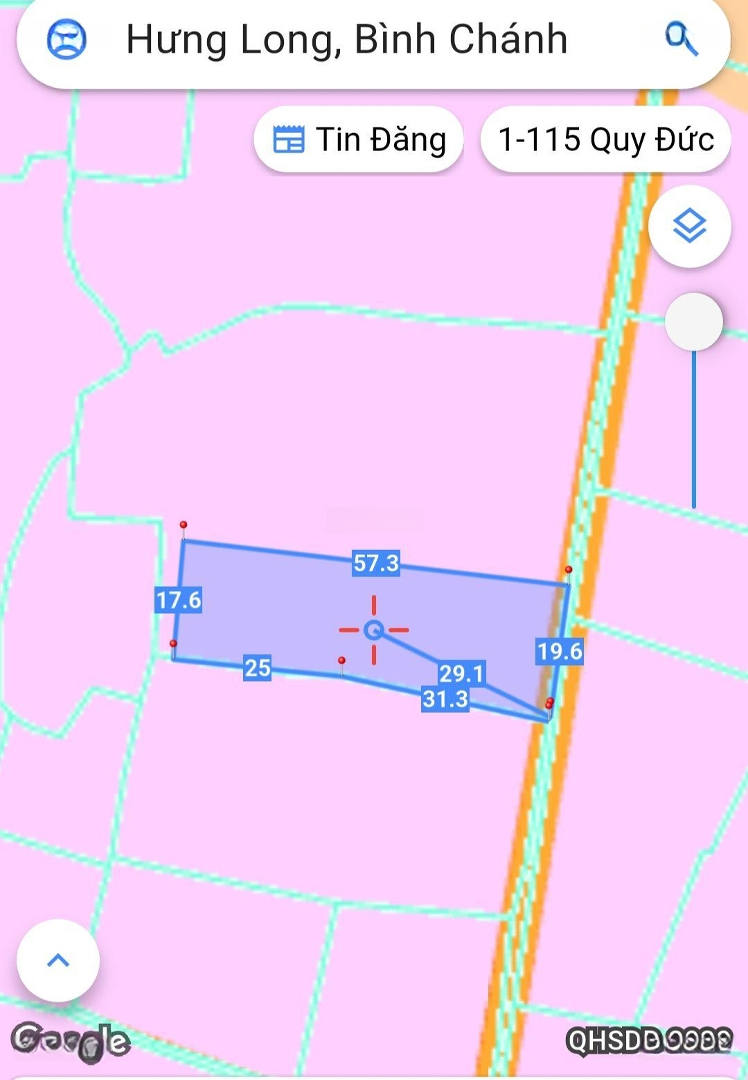Open the Tin Đăng listings chip
This screenshot has width=748, height=1080.
pyautogui.click(x=359, y=139)
